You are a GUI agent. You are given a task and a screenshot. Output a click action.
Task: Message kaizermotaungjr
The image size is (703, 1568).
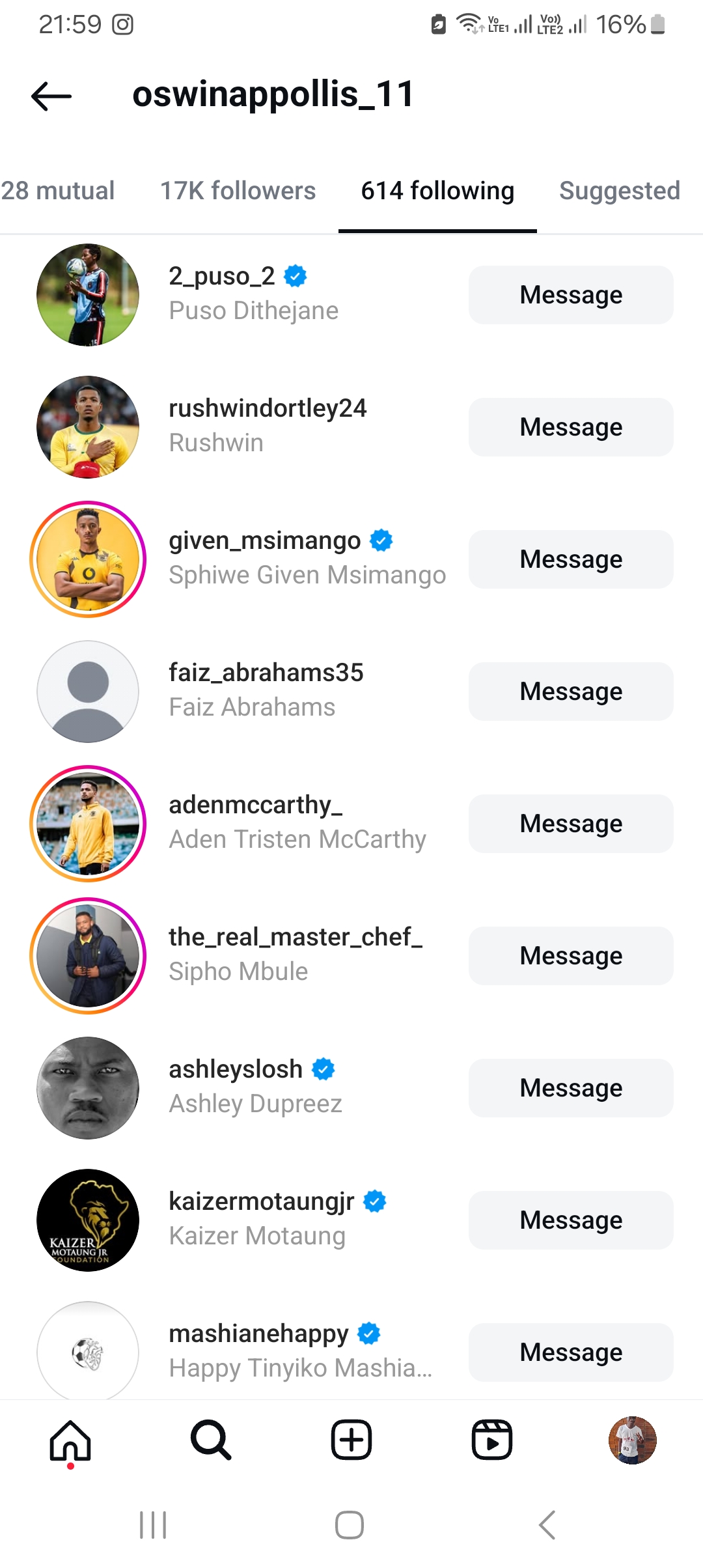(571, 1220)
